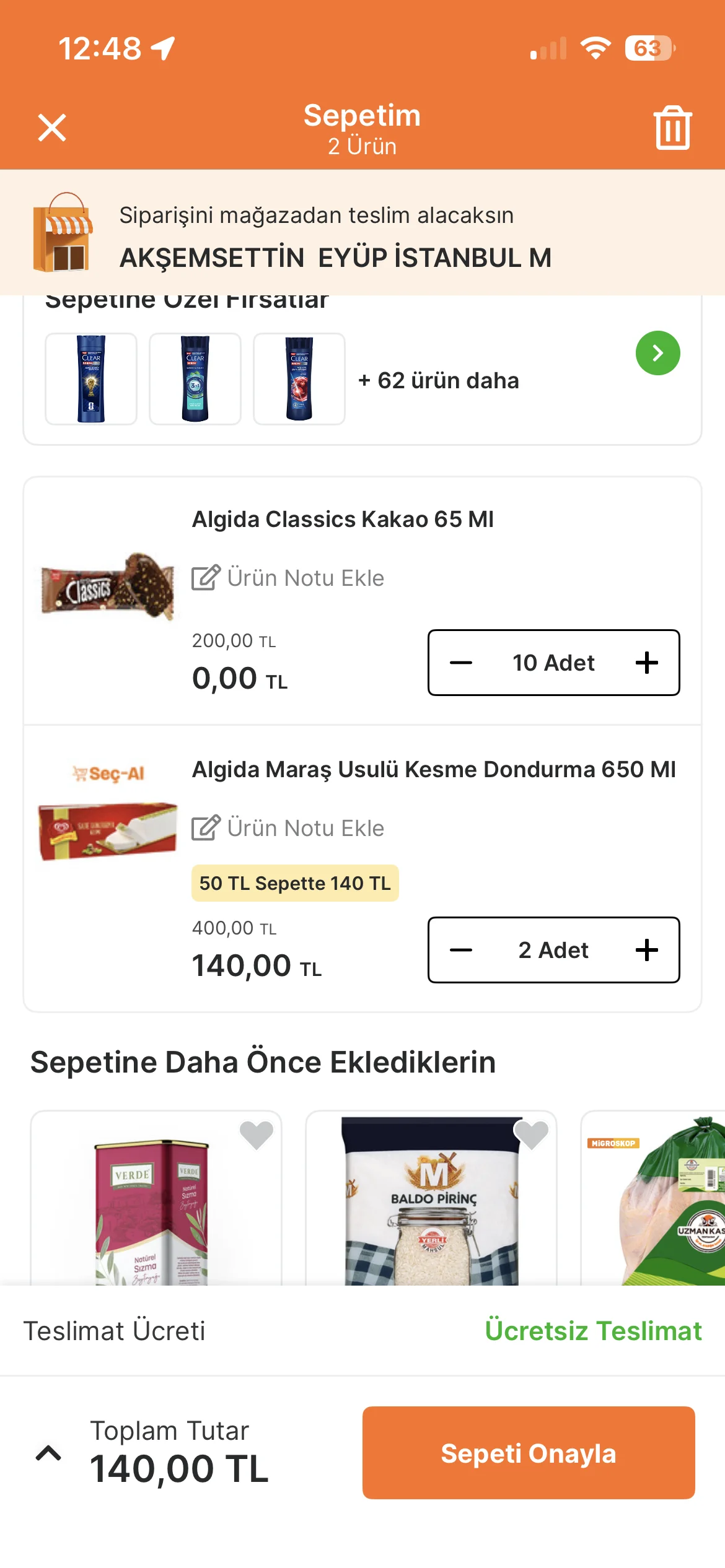The width and height of the screenshot is (725, 1568).
Task: Open the Baldo Pirinç product card
Action: pos(431,1208)
